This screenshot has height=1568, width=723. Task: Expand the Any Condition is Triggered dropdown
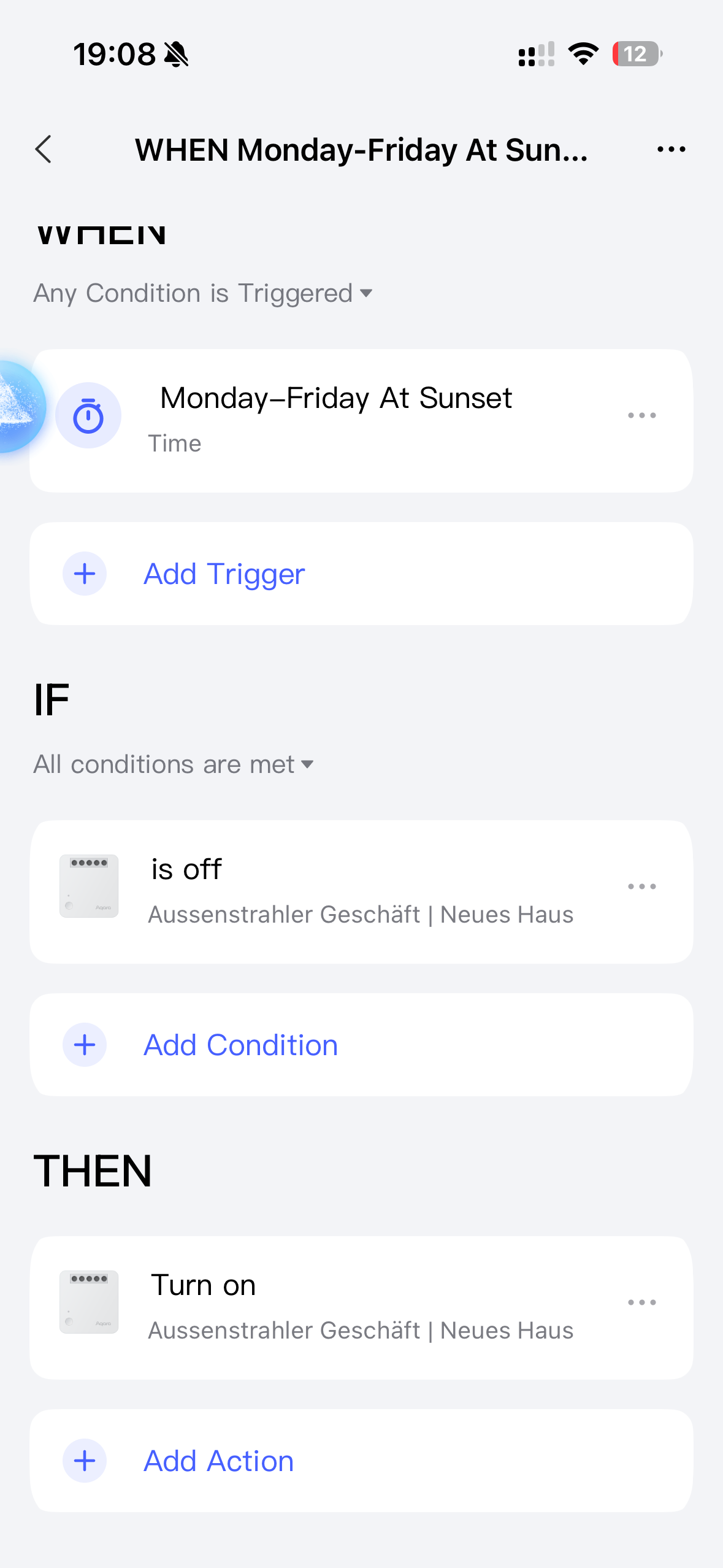point(203,293)
